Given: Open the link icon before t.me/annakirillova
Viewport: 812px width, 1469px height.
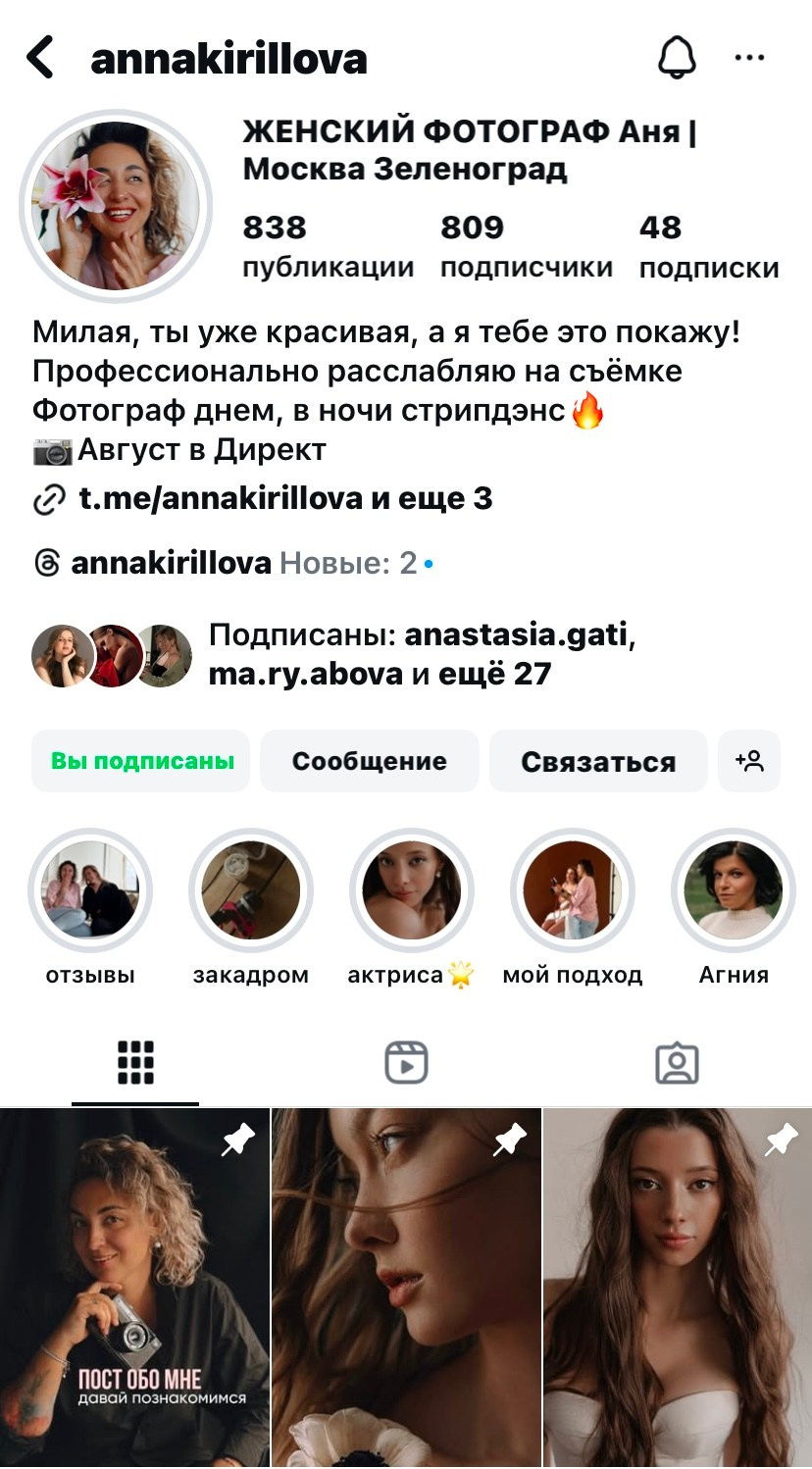Looking at the screenshot, I should pos(44,498).
